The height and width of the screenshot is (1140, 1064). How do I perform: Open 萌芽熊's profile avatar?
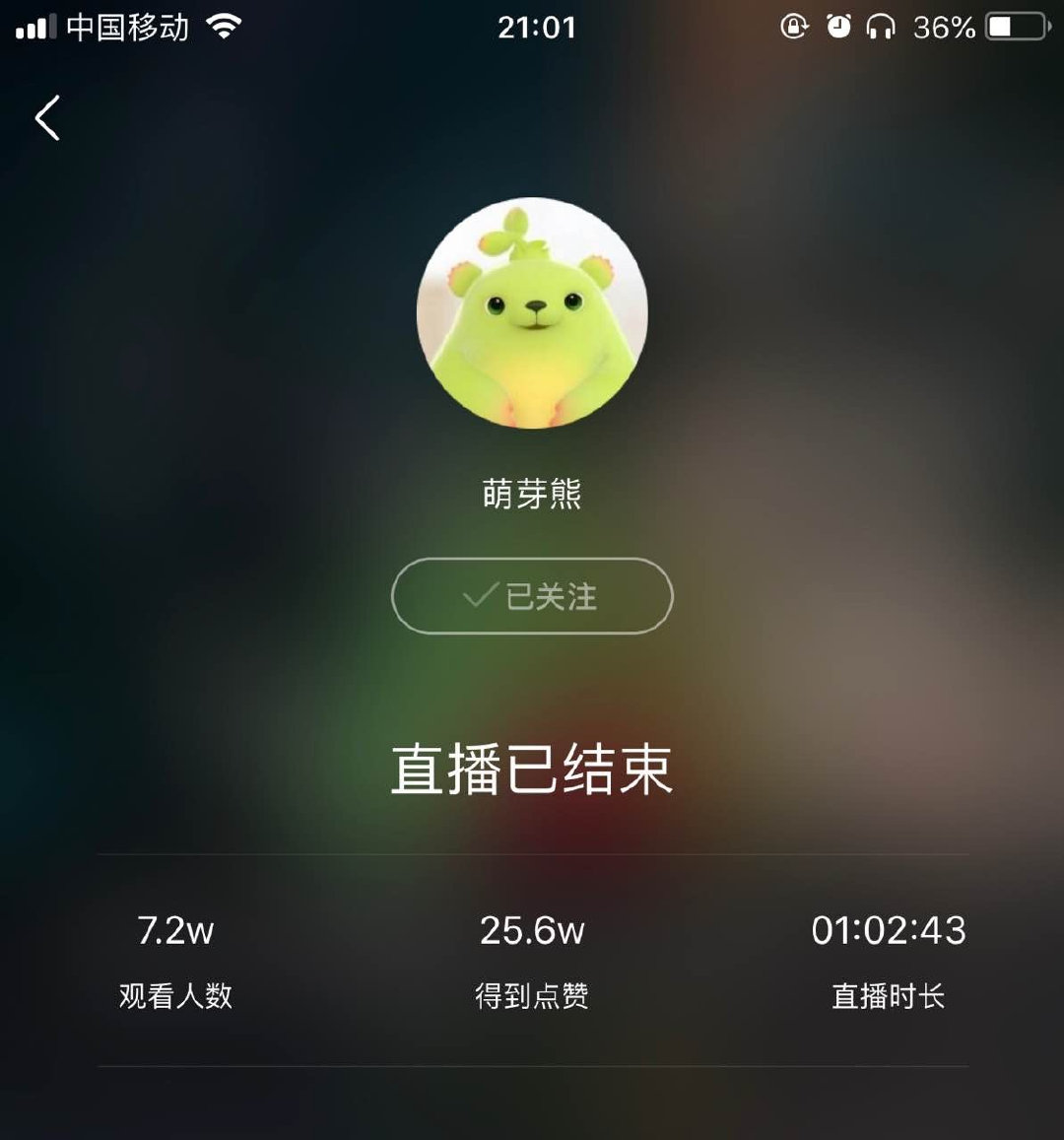[x=531, y=317]
